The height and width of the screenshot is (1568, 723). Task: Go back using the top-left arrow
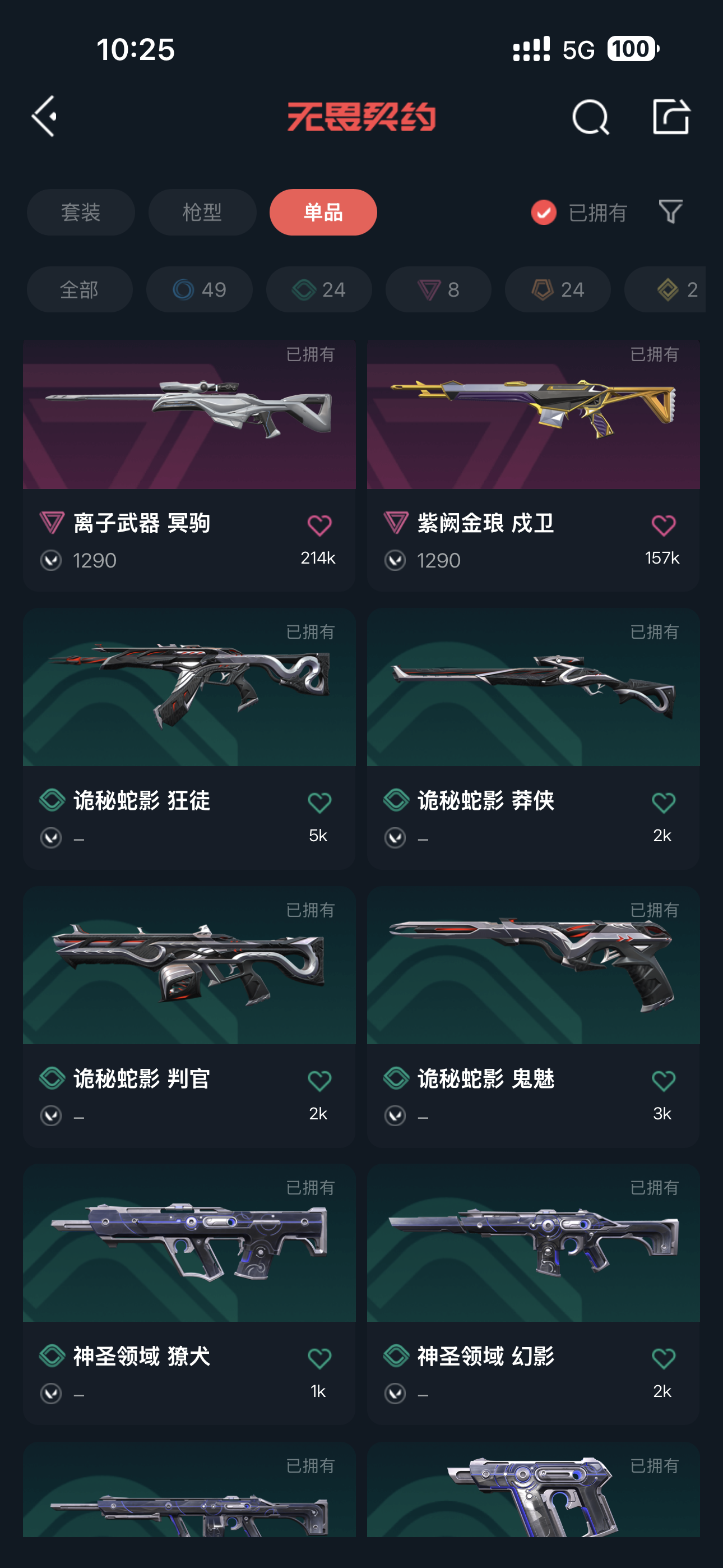click(x=44, y=116)
